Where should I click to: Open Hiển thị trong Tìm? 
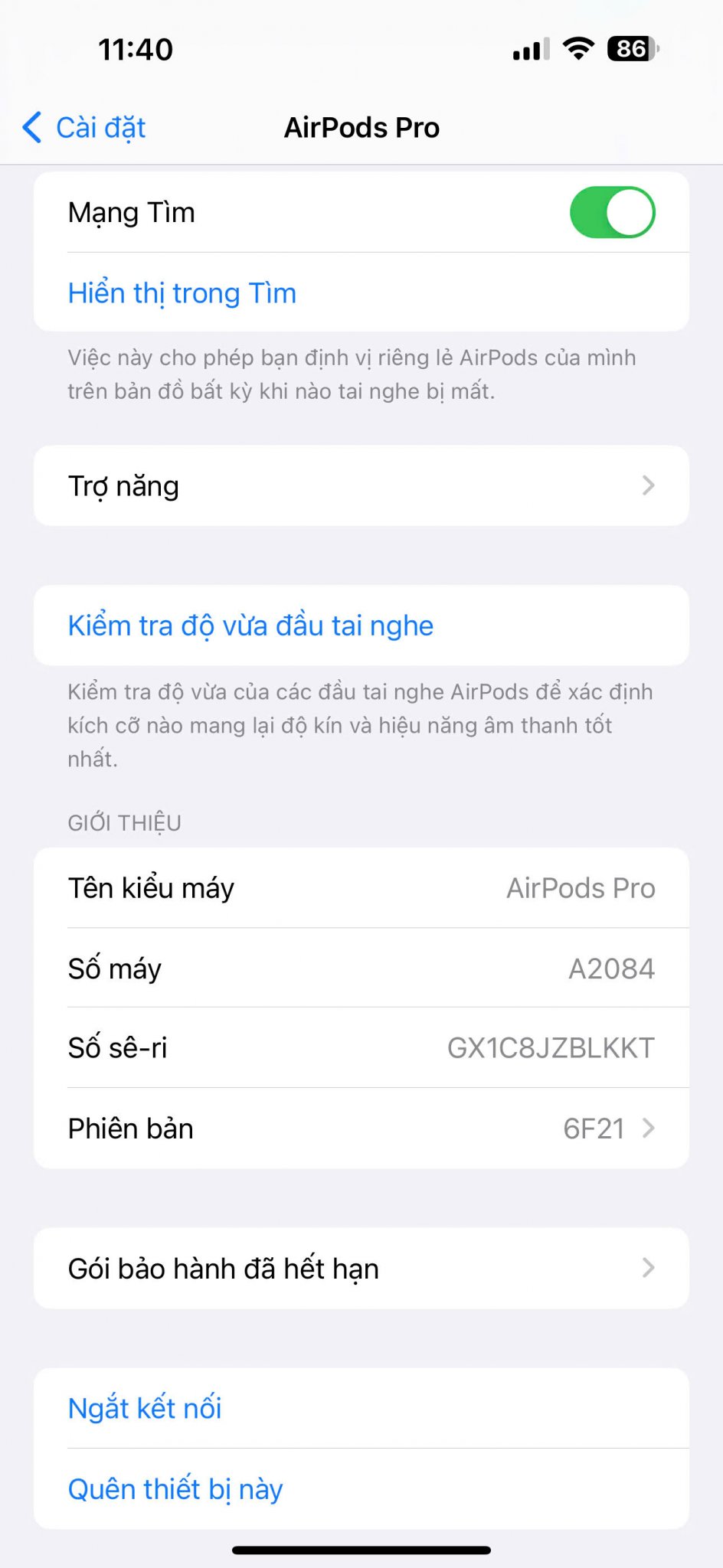coord(182,293)
